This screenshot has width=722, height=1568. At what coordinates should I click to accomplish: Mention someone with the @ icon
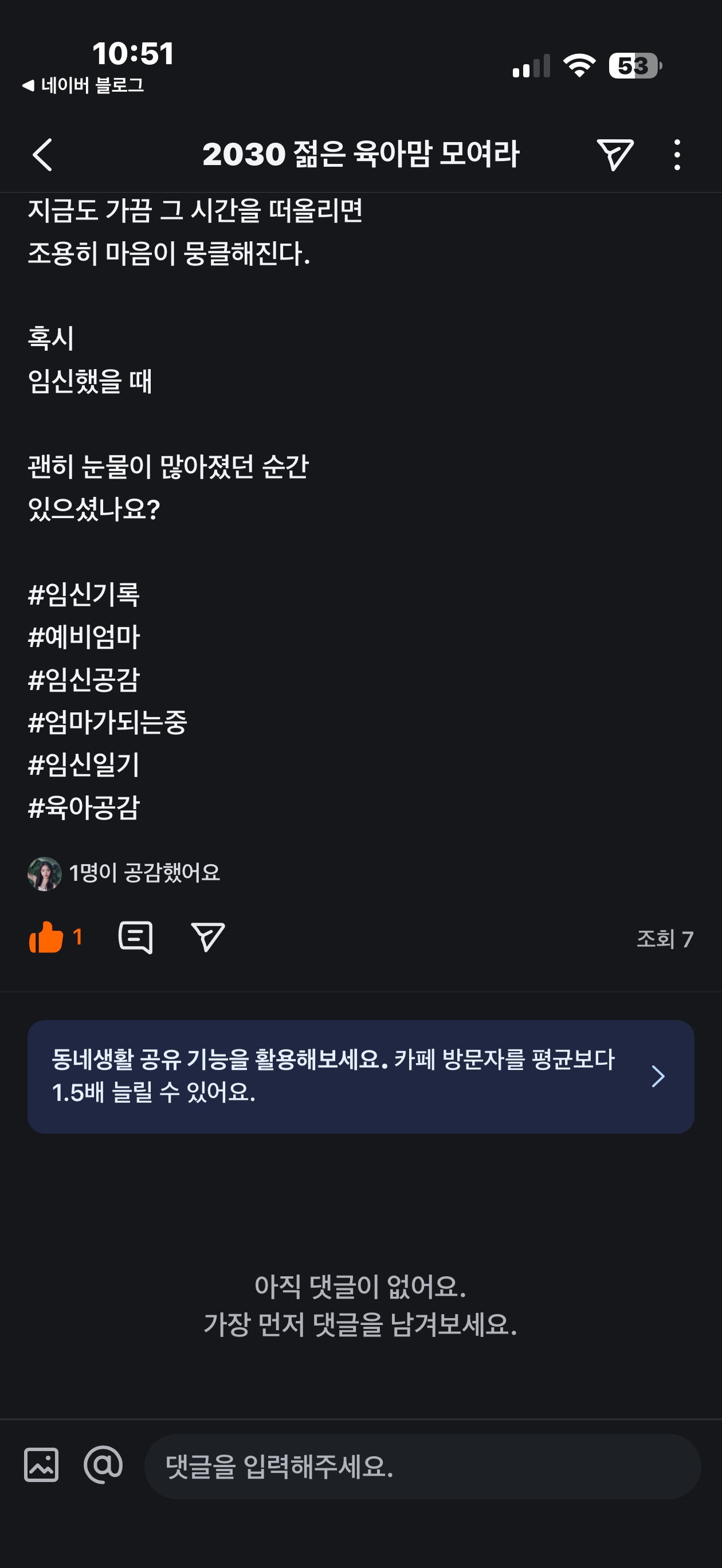coord(103,1464)
